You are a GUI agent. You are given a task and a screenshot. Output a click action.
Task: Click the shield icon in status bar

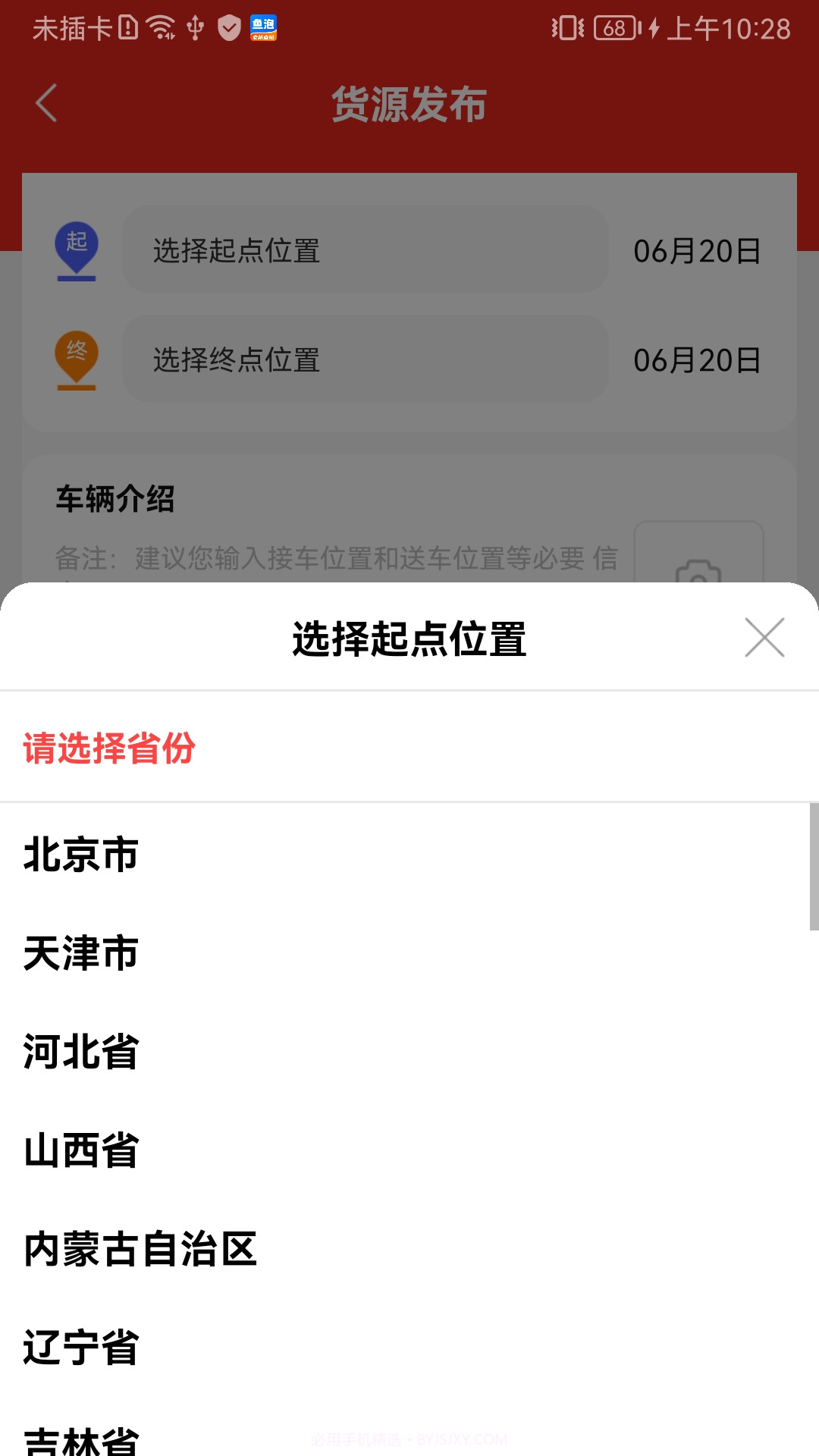[x=227, y=29]
